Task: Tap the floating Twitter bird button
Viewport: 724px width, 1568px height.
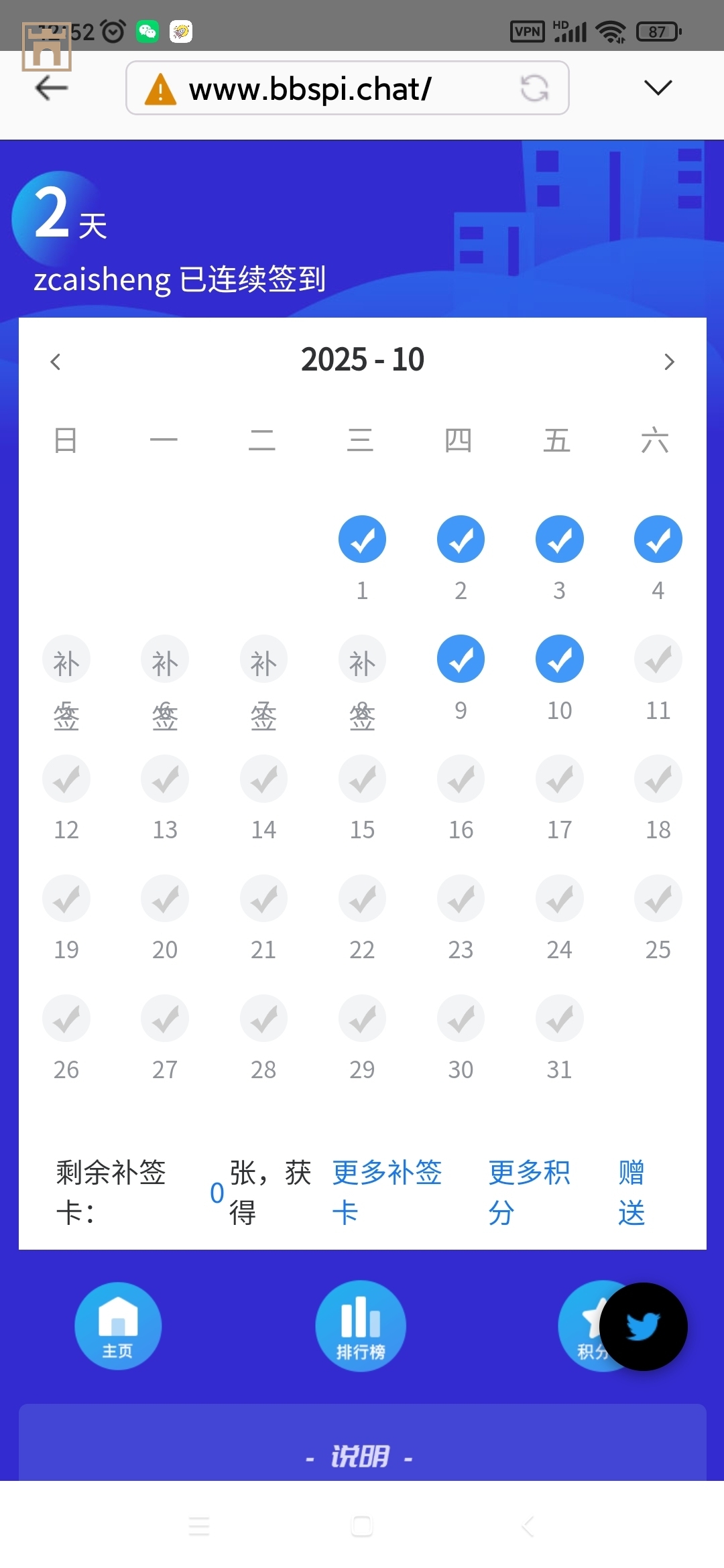Action: (x=643, y=1327)
